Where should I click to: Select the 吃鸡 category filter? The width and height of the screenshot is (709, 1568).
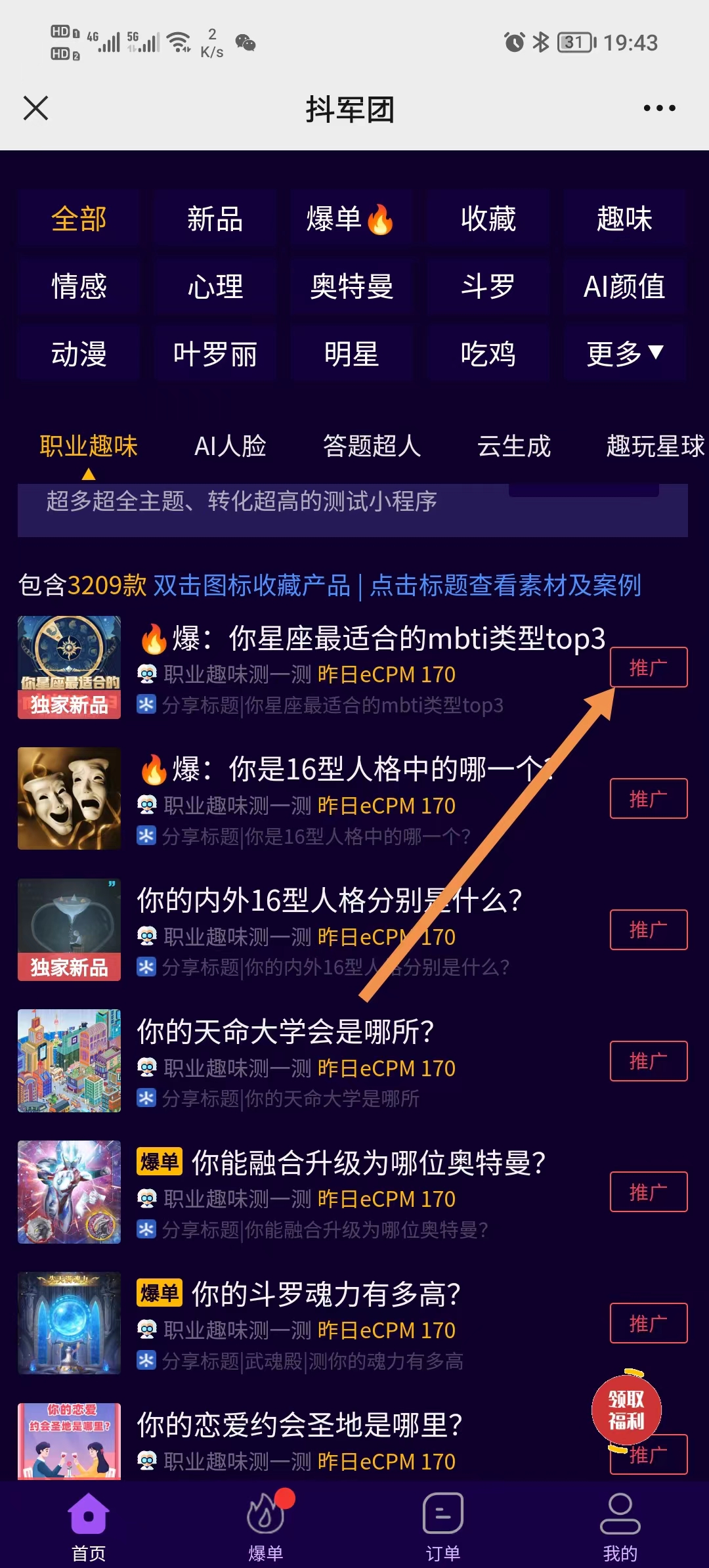pyautogui.click(x=488, y=353)
